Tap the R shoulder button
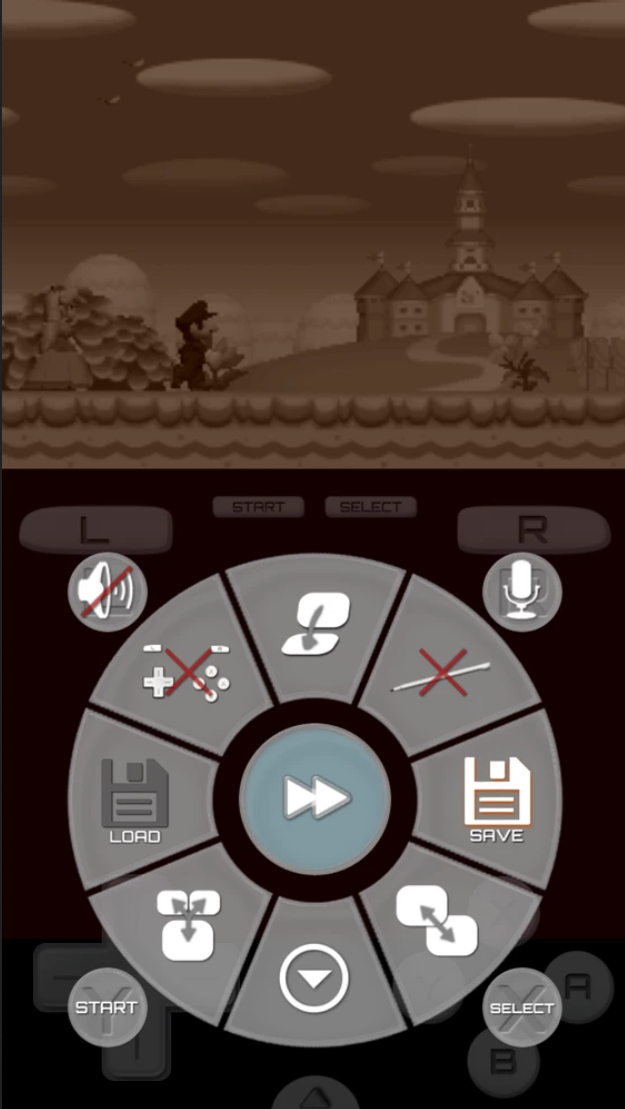Image resolution: width=625 pixels, height=1109 pixels. click(532, 530)
